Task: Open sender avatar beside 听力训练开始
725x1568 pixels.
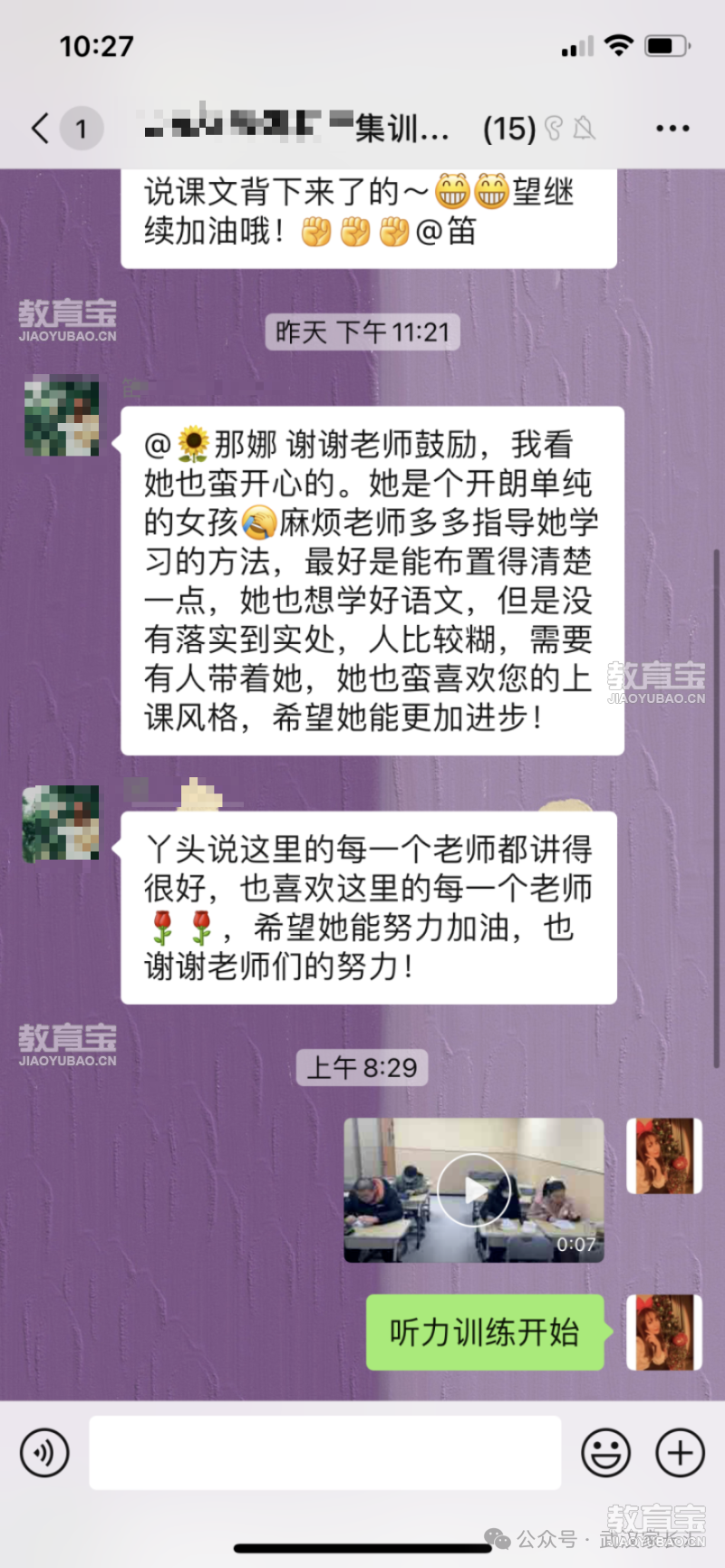Action: click(x=664, y=1332)
